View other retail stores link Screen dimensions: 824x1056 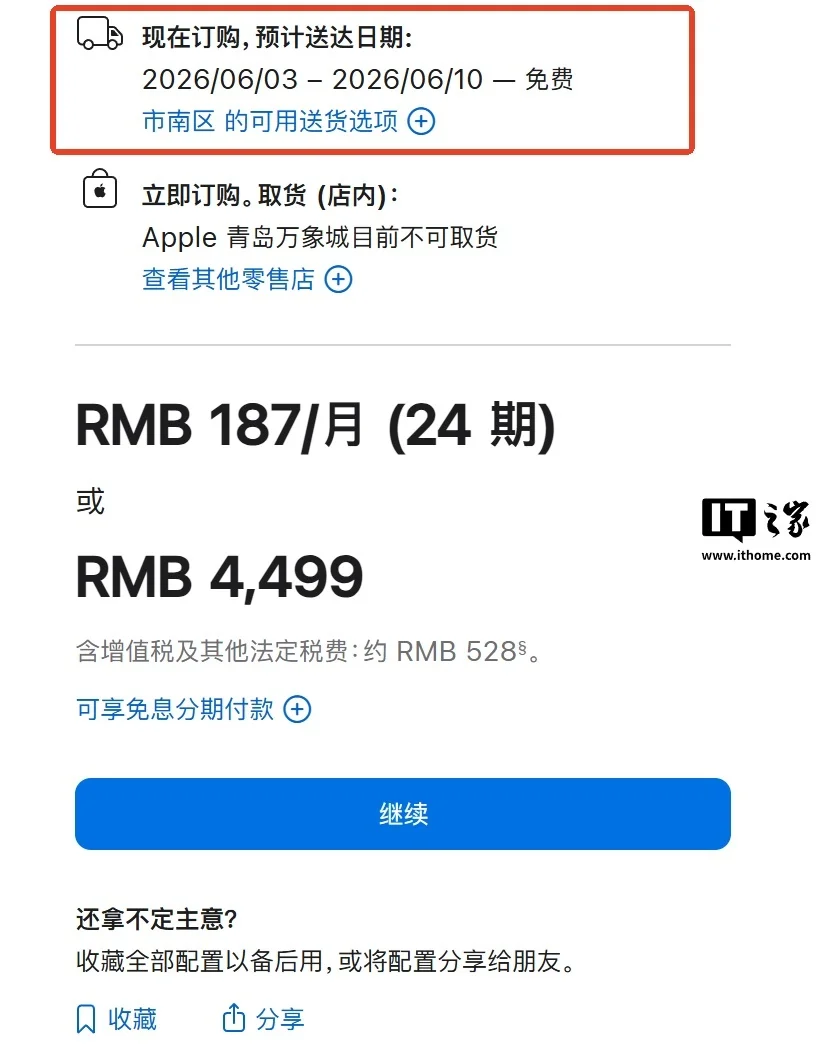pyautogui.click(x=246, y=279)
